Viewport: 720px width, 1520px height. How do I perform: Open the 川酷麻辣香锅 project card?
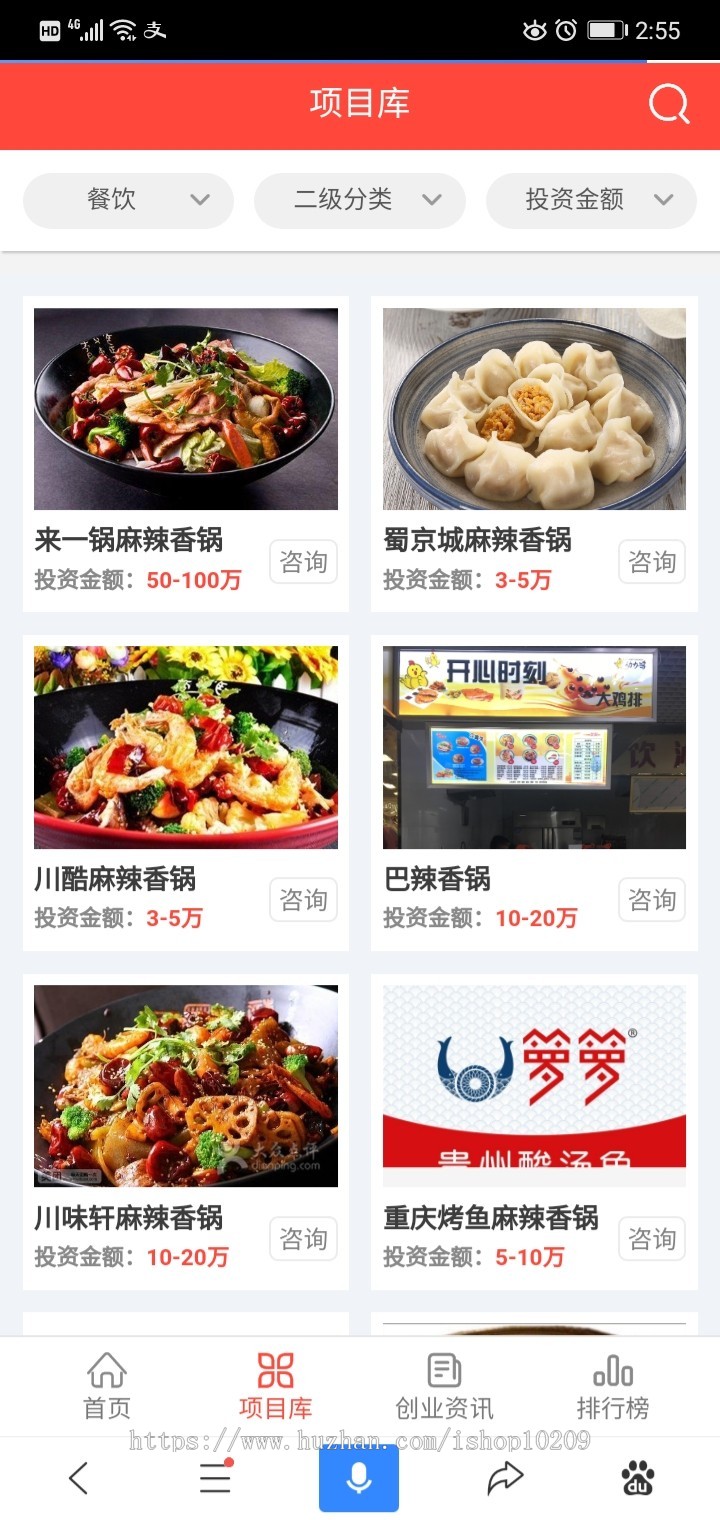click(186, 748)
